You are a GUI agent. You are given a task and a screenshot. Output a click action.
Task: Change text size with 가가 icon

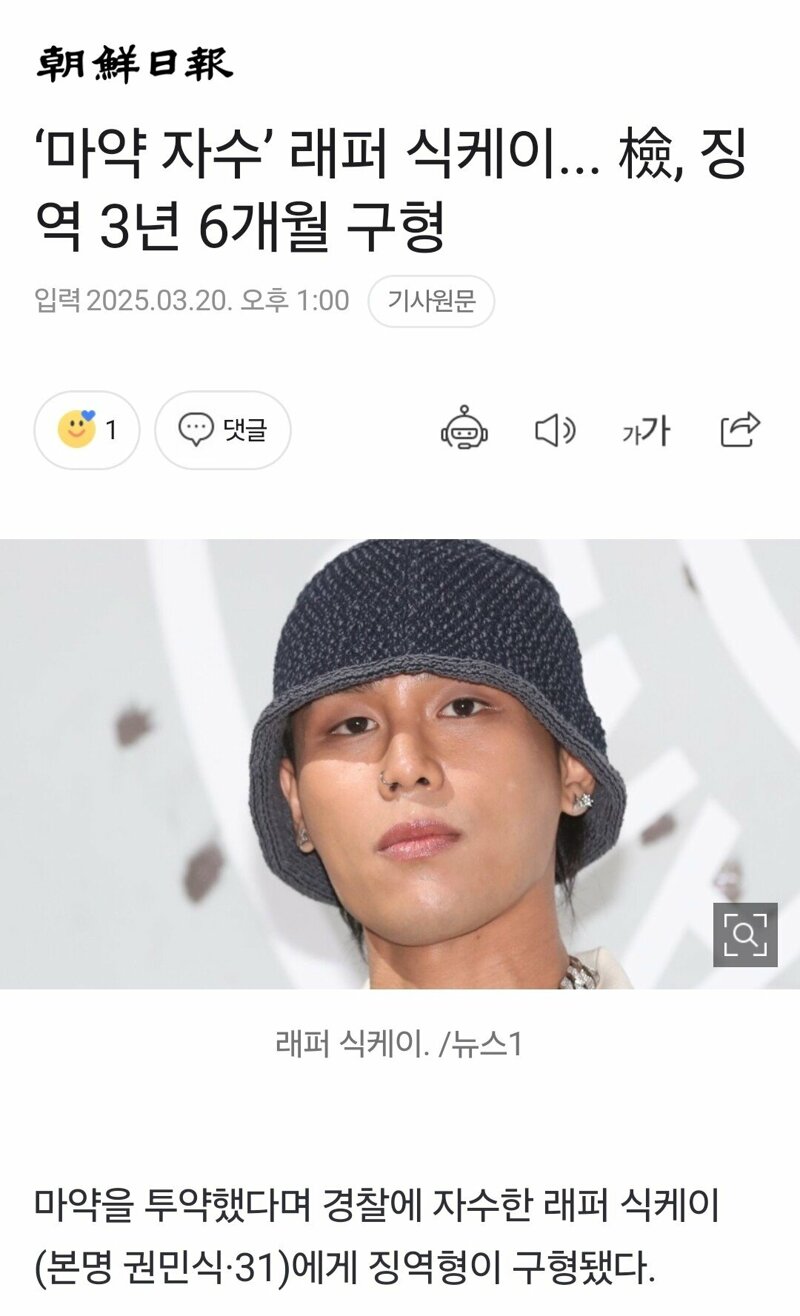[x=645, y=431]
